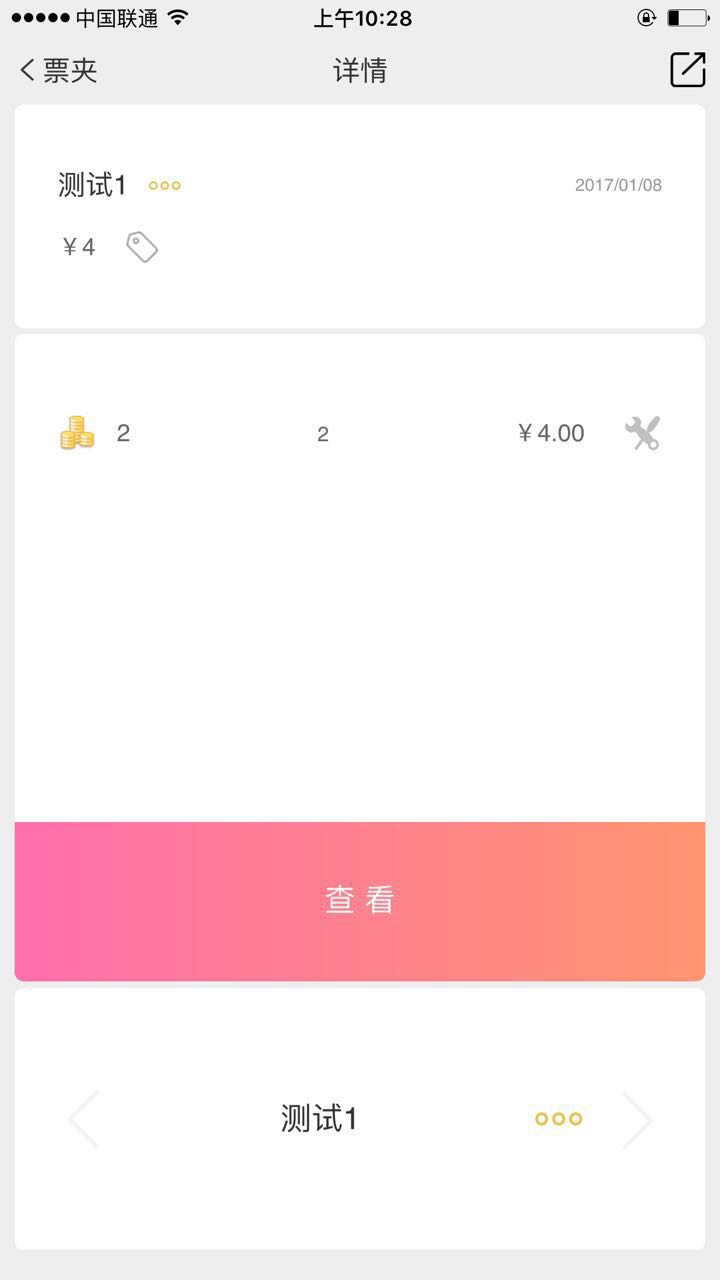720x1280 pixels.
Task: Tap the yellow dots beside the date card's 测试1
Action: (164, 186)
